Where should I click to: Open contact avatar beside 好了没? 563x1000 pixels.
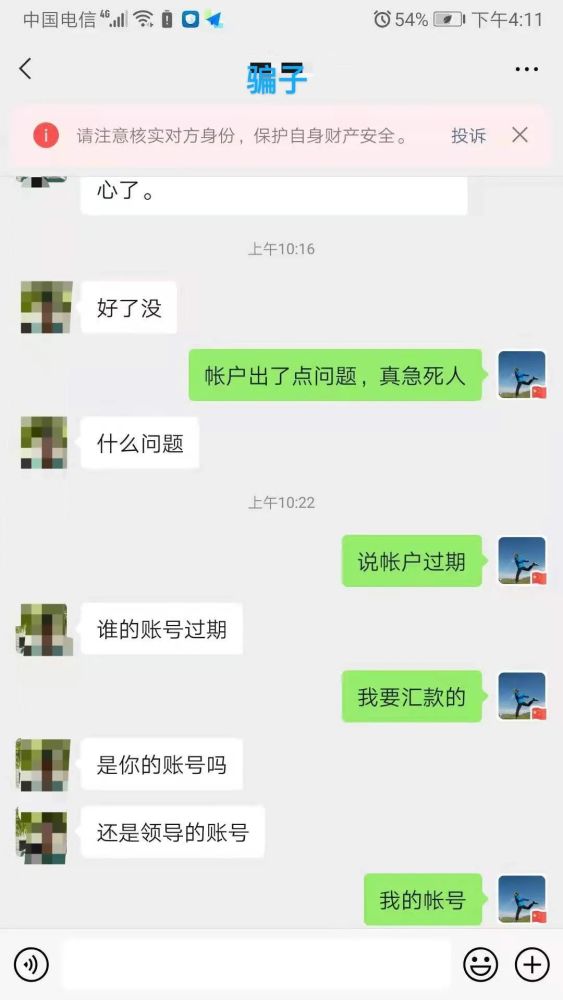47,307
